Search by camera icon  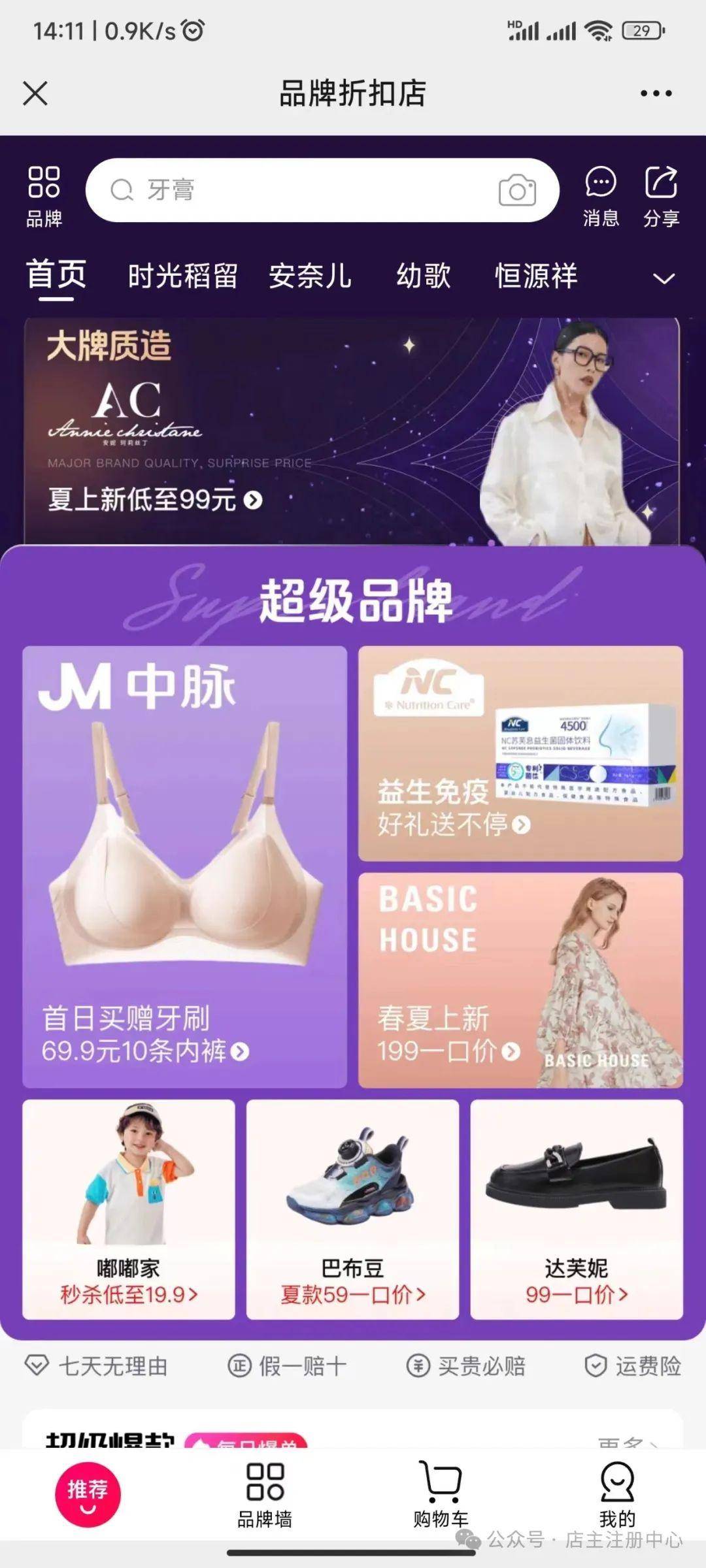516,191
